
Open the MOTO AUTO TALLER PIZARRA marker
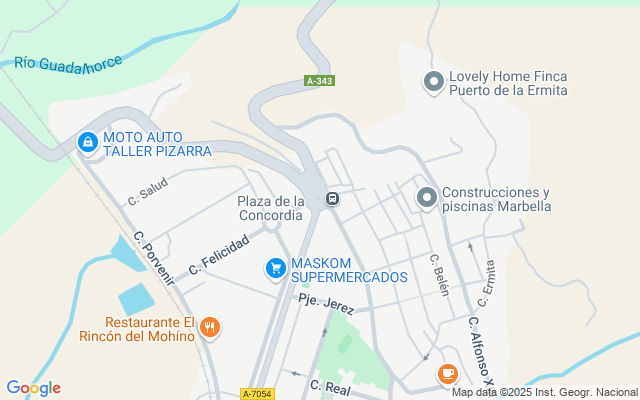(x=88, y=144)
